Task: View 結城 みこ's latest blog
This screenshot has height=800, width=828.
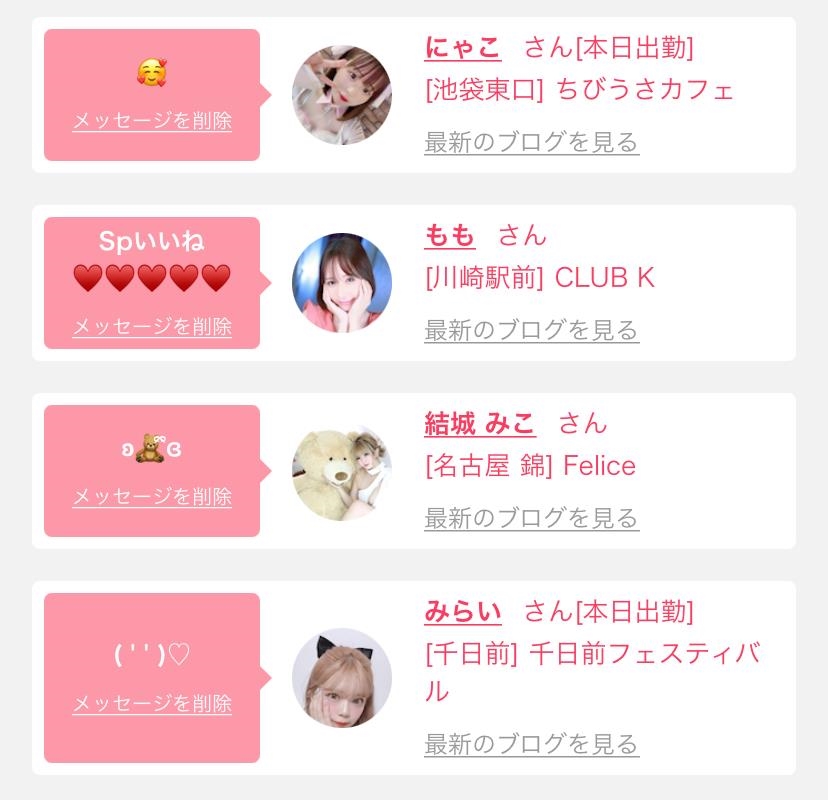Action: click(531, 518)
